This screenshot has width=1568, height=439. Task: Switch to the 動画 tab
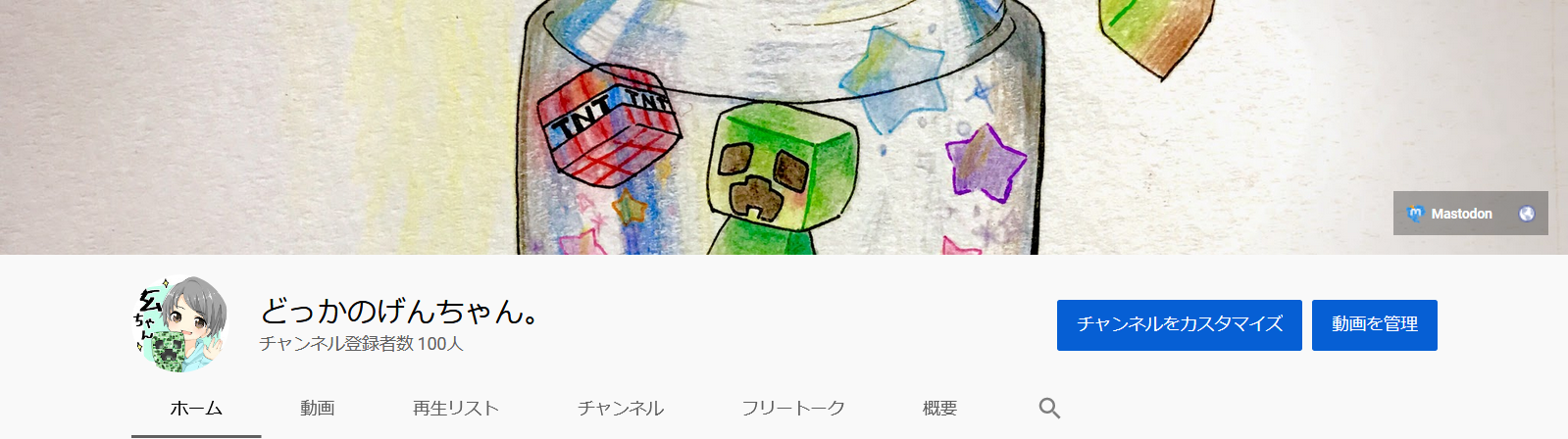[318, 409]
